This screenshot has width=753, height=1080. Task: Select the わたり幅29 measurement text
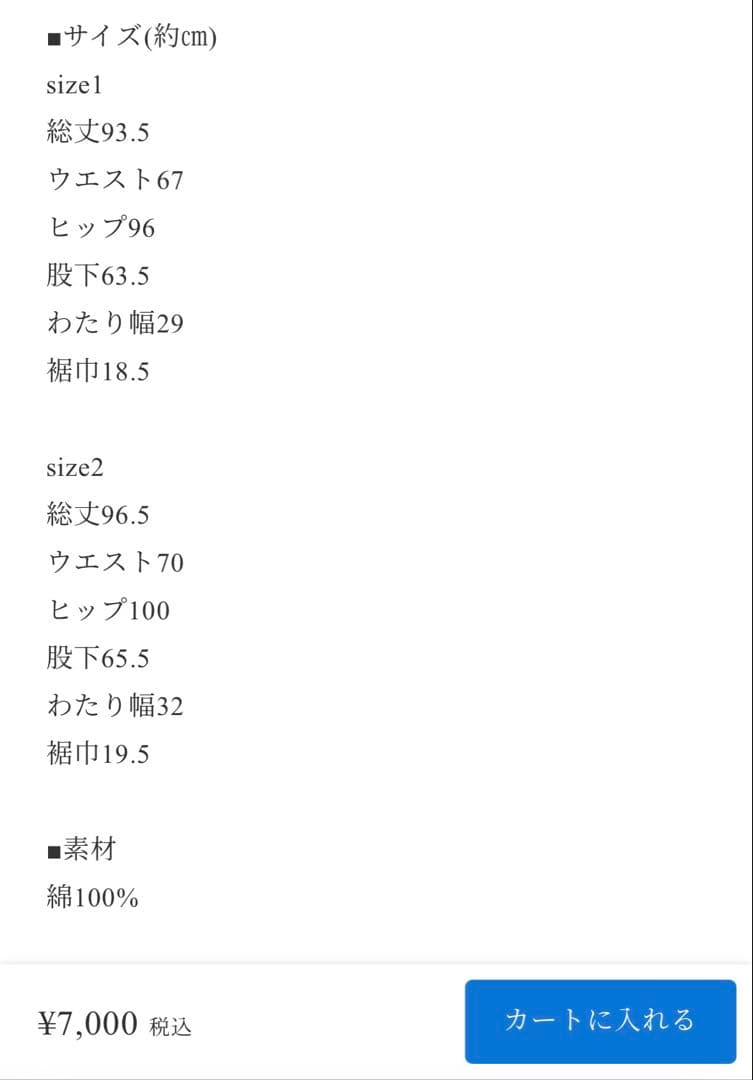[113, 323]
